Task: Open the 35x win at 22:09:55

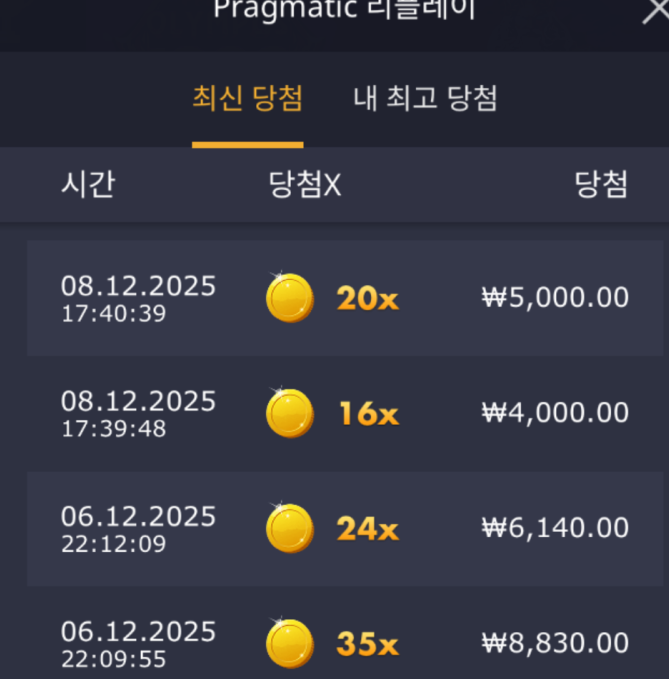Action: tap(345, 642)
